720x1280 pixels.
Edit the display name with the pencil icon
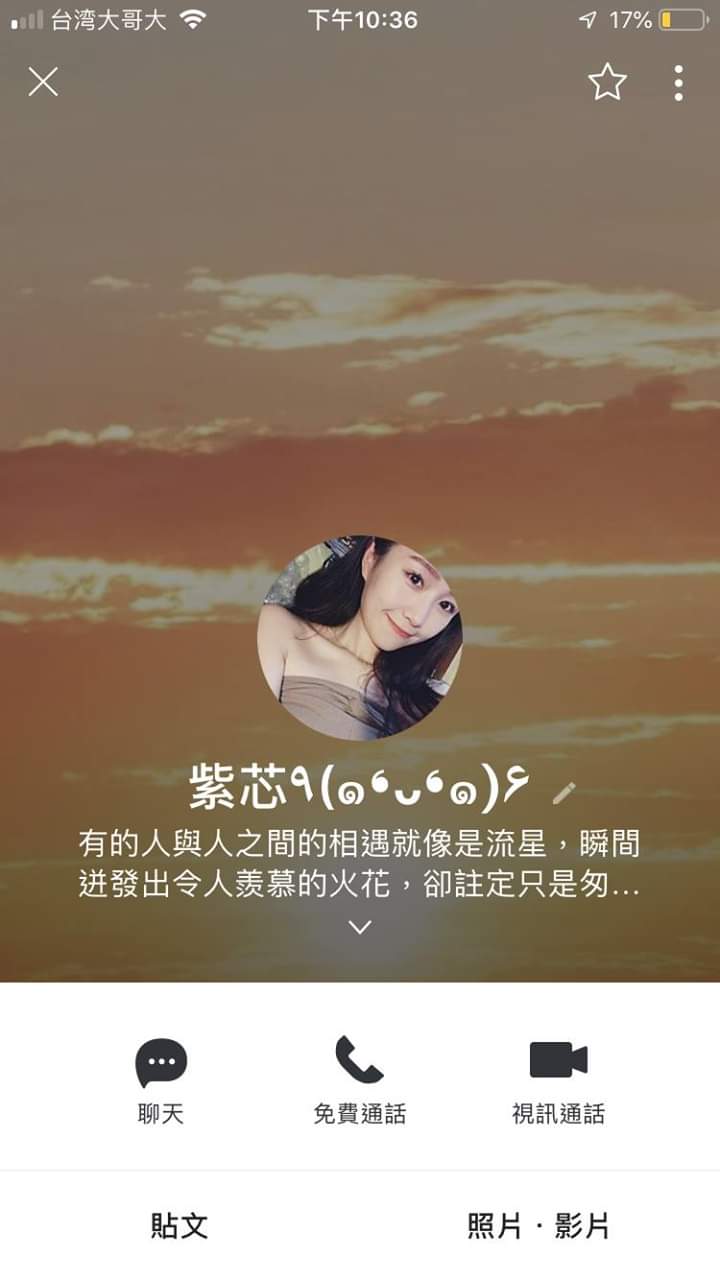click(564, 793)
